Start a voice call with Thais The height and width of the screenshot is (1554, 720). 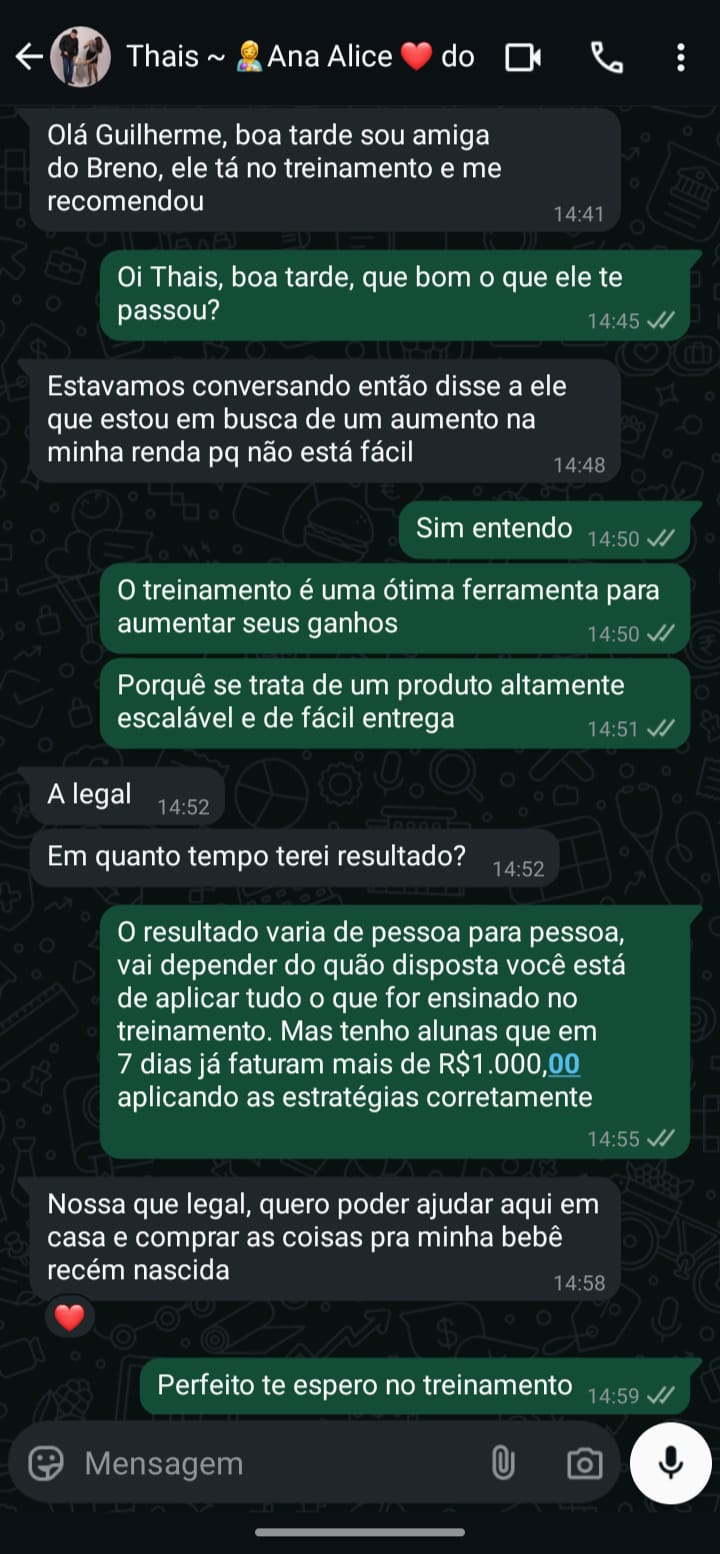[x=604, y=57]
